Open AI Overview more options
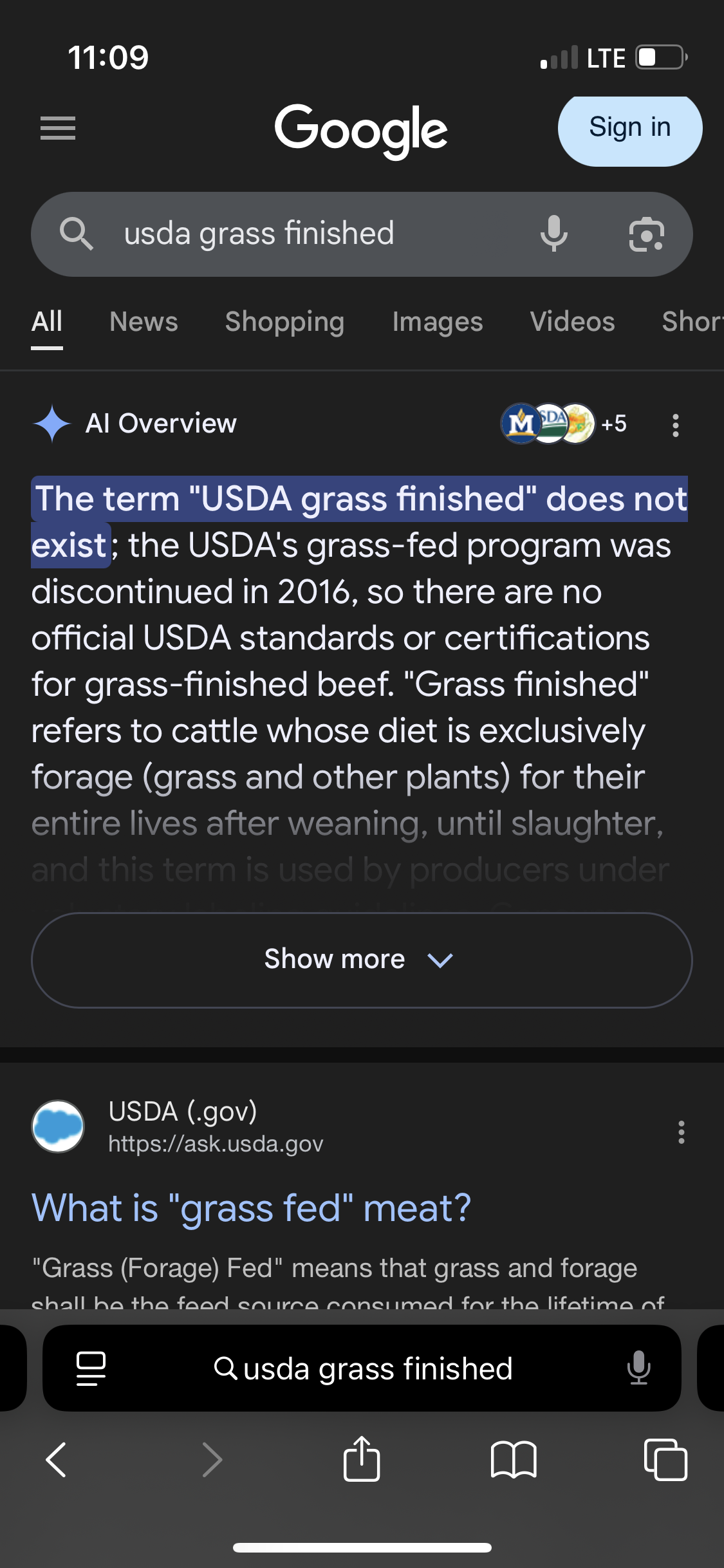Screen dimensions: 724x1568 click(x=675, y=425)
